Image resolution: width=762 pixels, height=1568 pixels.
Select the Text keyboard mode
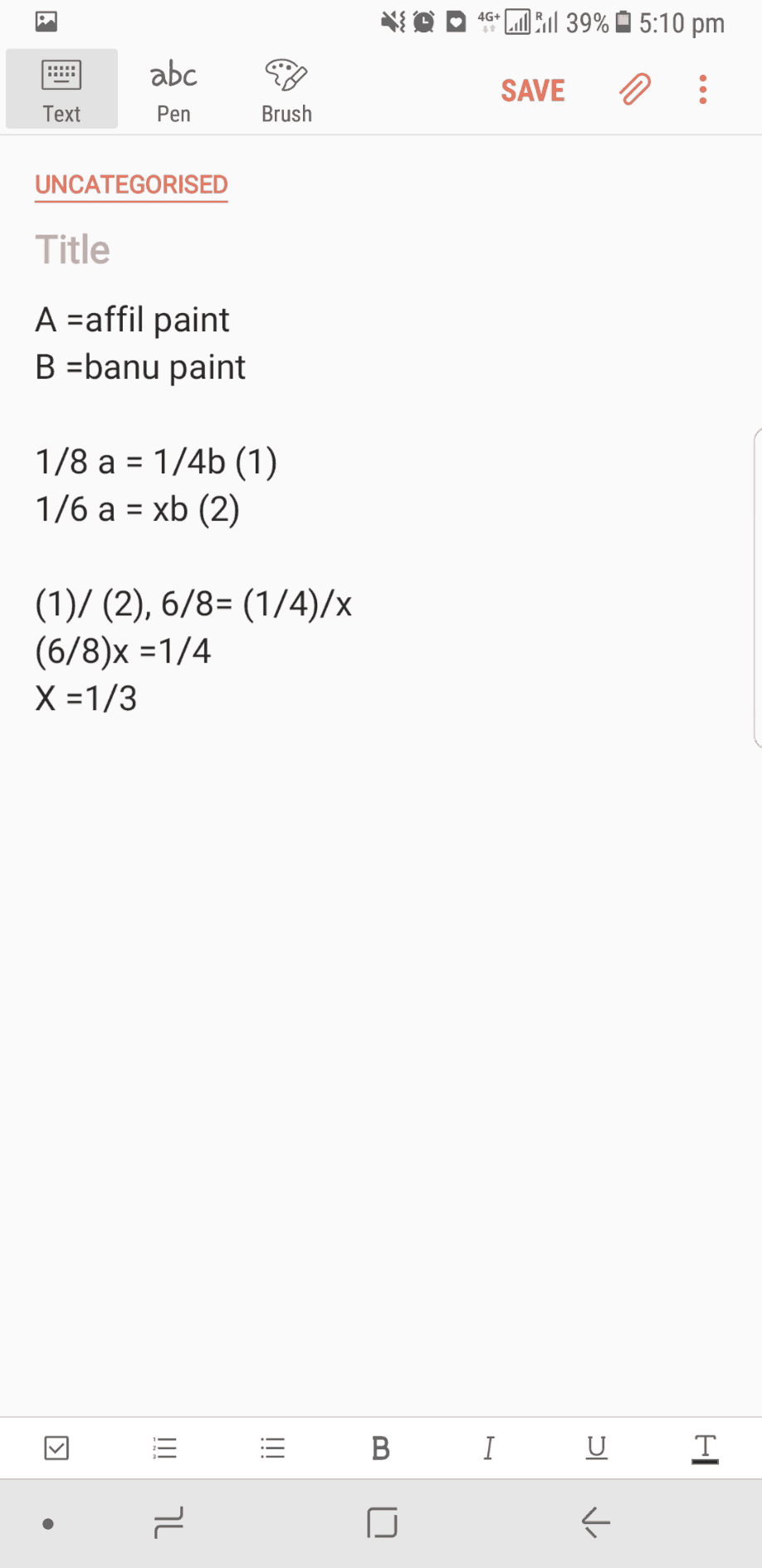pyautogui.click(x=61, y=90)
